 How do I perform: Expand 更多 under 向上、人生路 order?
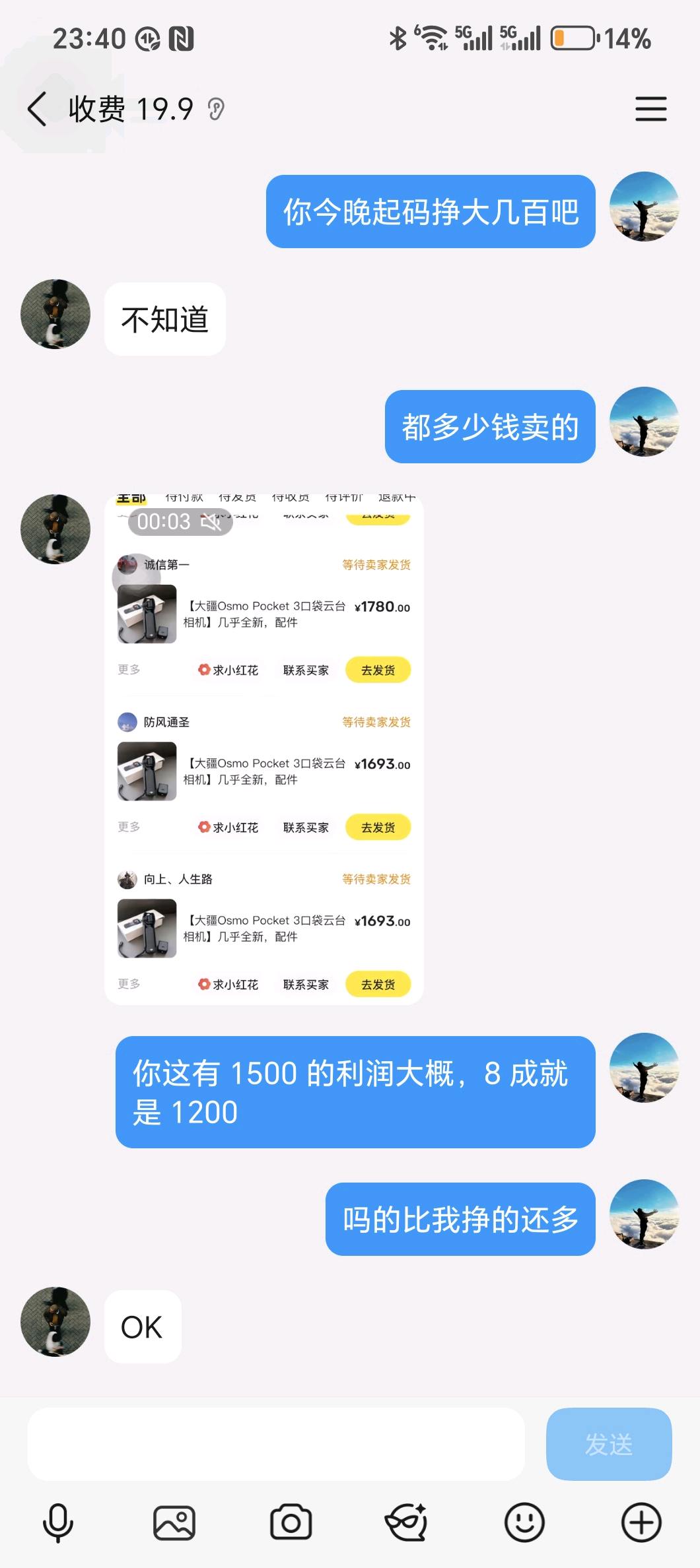pyautogui.click(x=127, y=984)
